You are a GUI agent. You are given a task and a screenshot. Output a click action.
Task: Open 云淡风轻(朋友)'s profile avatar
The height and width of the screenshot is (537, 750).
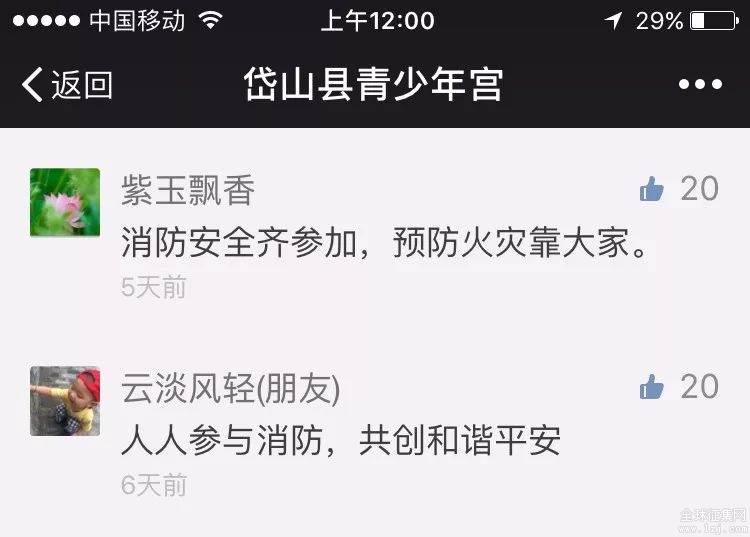tap(65, 400)
